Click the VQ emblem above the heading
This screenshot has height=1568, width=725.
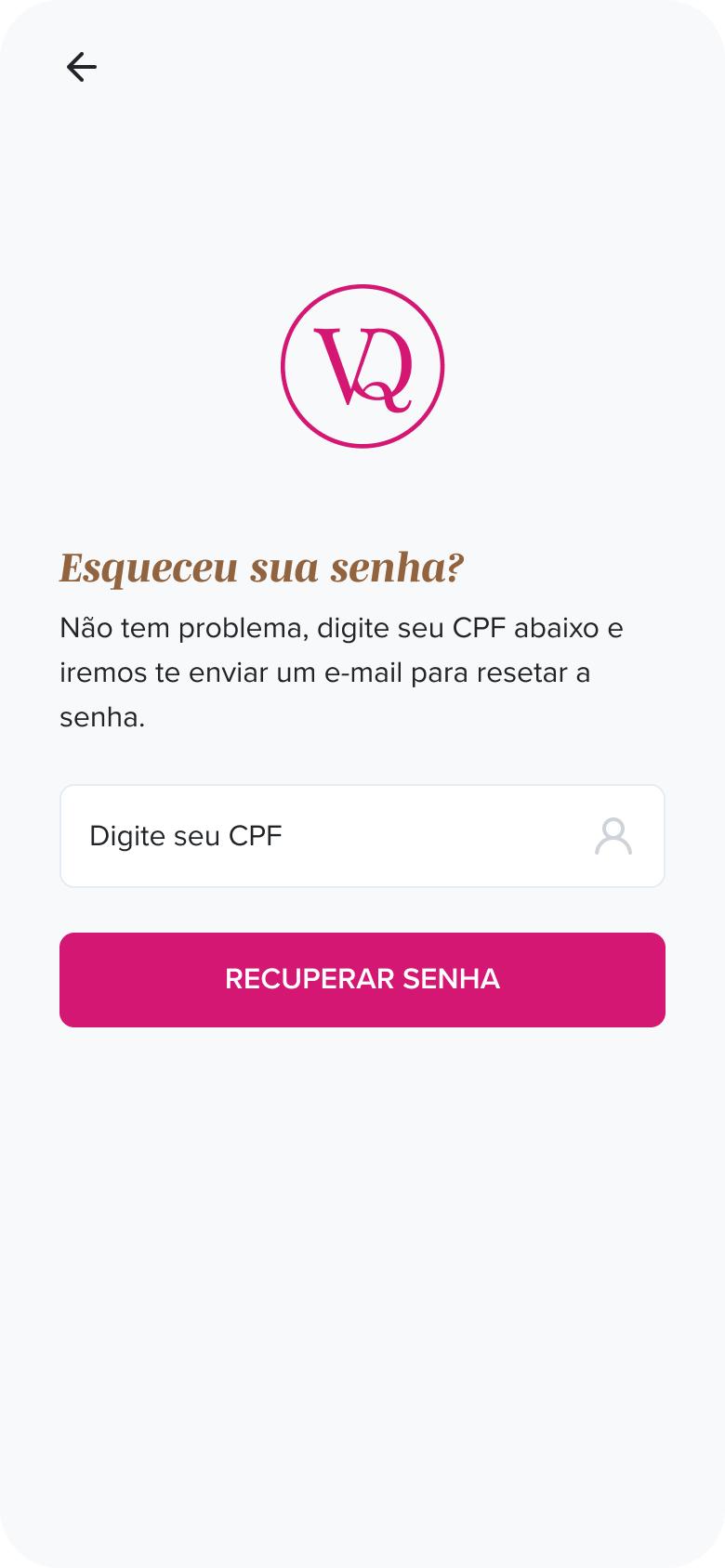(x=362, y=366)
